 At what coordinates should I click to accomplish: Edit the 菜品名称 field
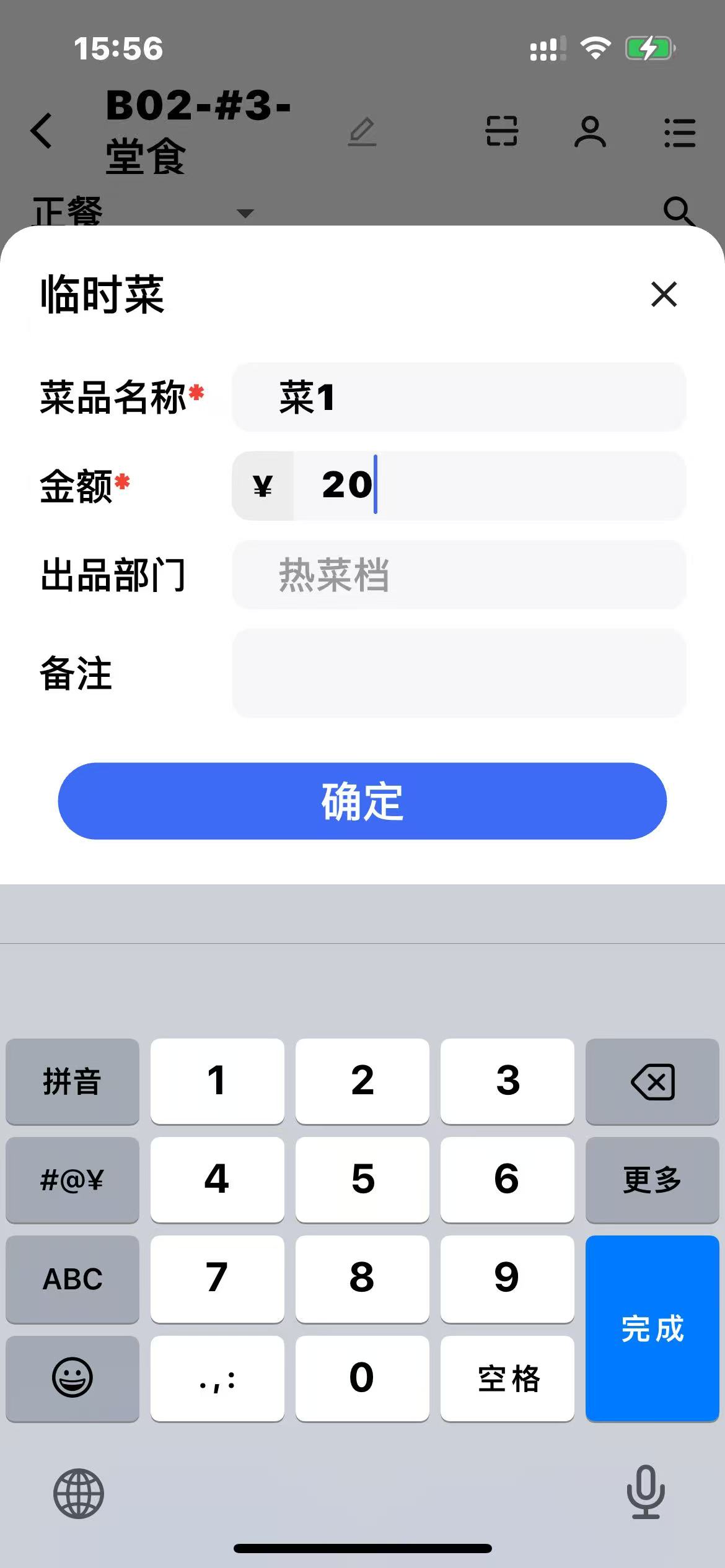459,397
